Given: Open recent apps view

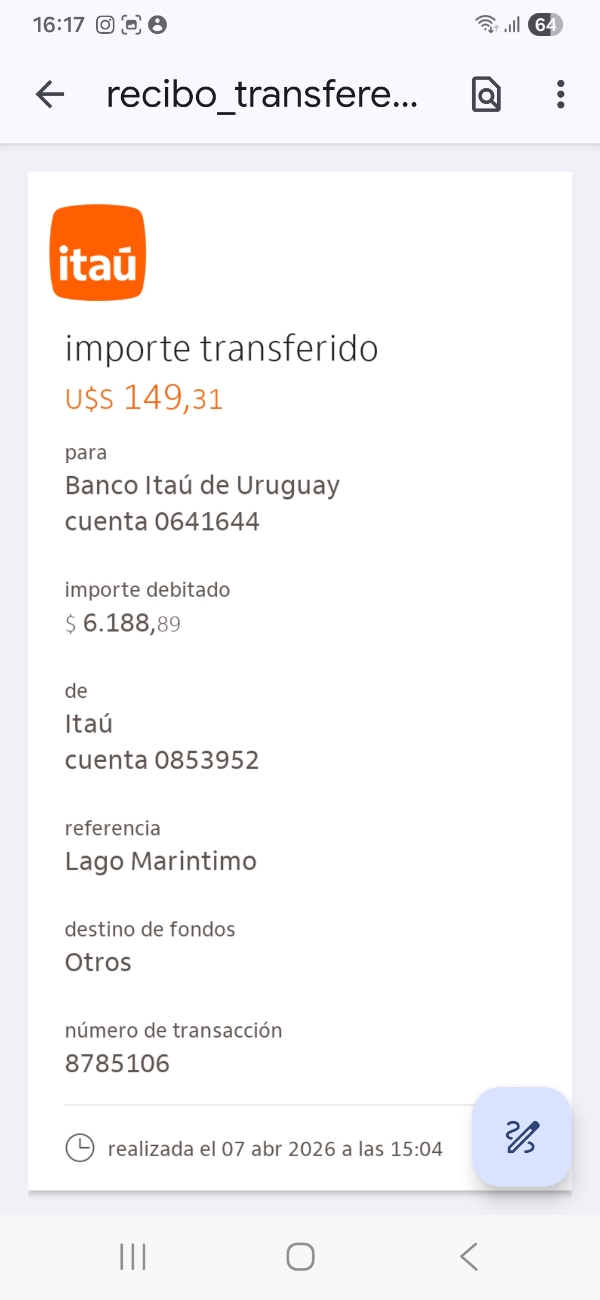Looking at the screenshot, I should (x=133, y=1256).
